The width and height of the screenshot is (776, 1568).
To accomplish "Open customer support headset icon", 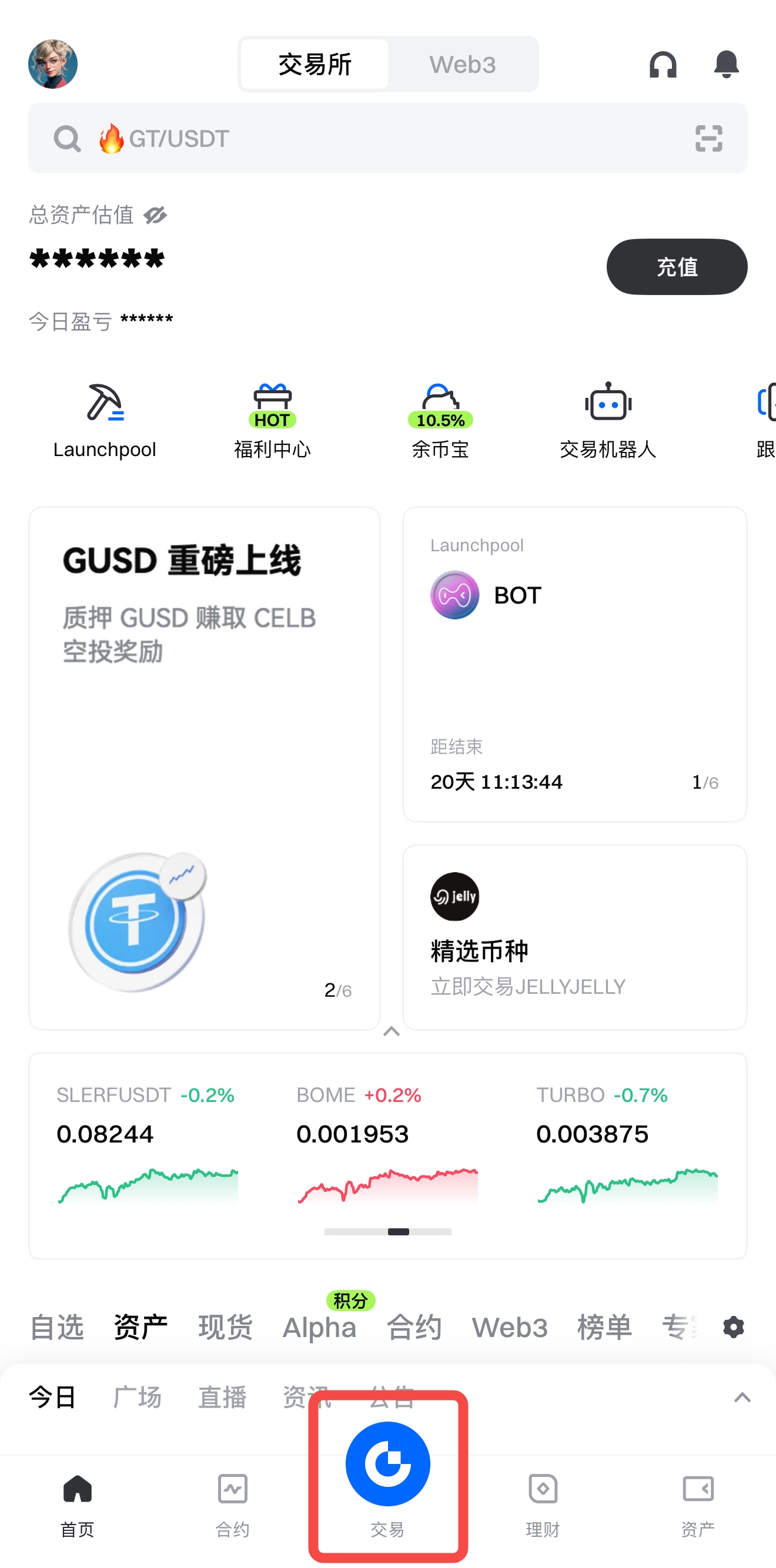I will pyautogui.click(x=663, y=65).
